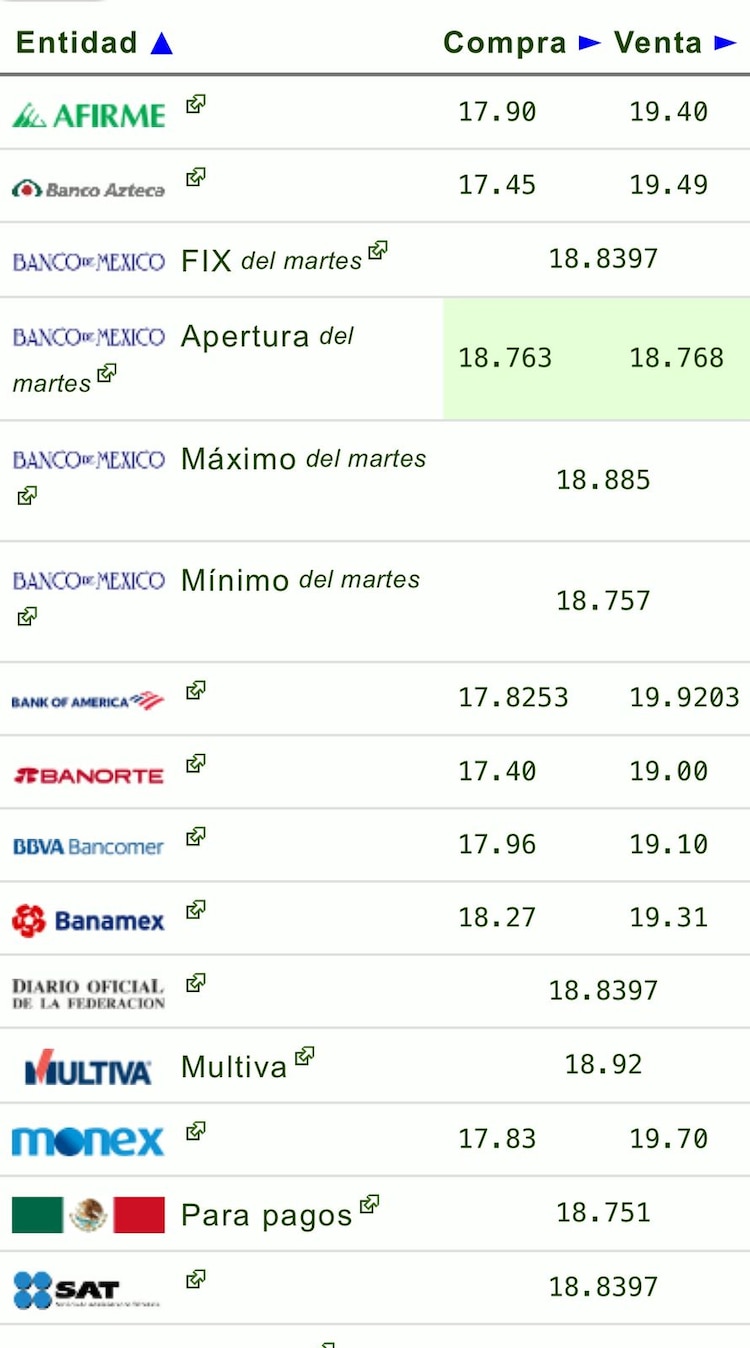Sort rates using the Compra arrow
The image size is (750, 1348).
click(x=590, y=42)
